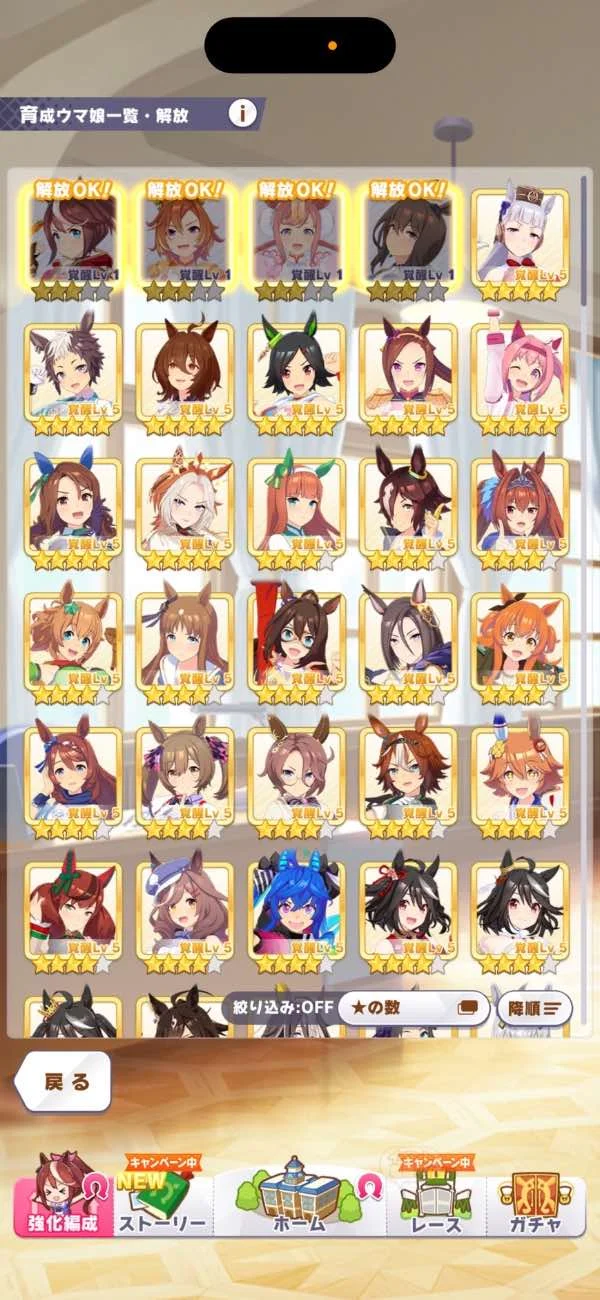Image resolution: width=600 pixels, height=1300 pixels.
Task: Open the 絞り込み:OFF filter
Action: (x=278, y=1008)
